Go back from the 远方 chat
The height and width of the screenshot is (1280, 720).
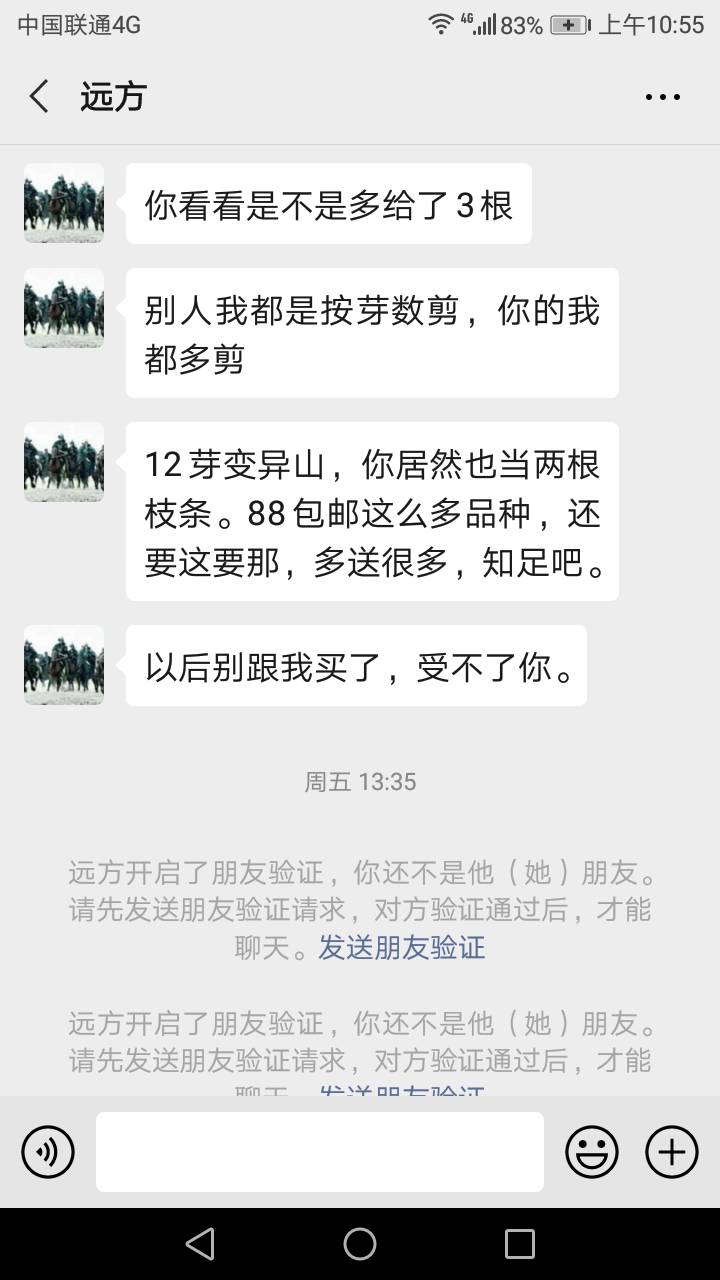pos(39,97)
